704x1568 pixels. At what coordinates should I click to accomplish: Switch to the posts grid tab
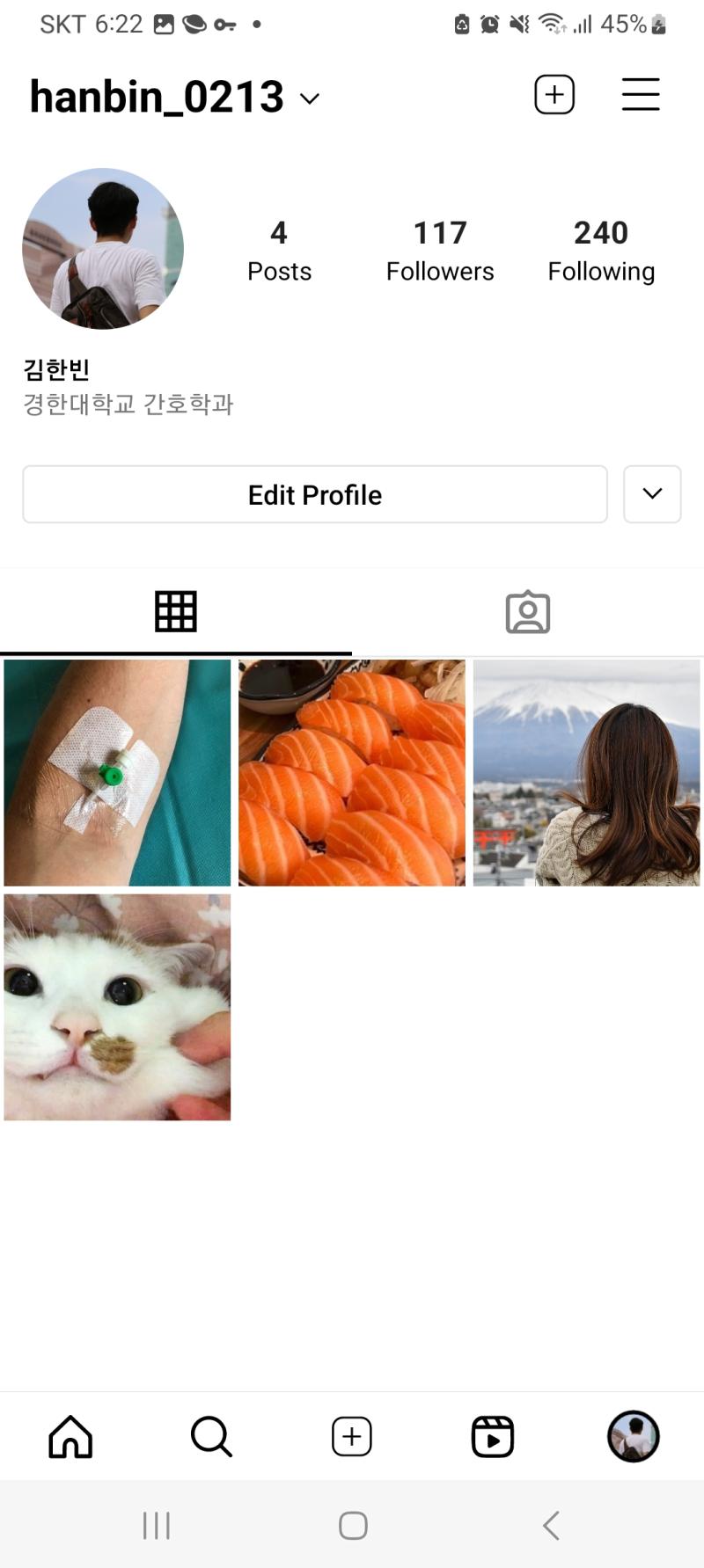[x=176, y=611]
